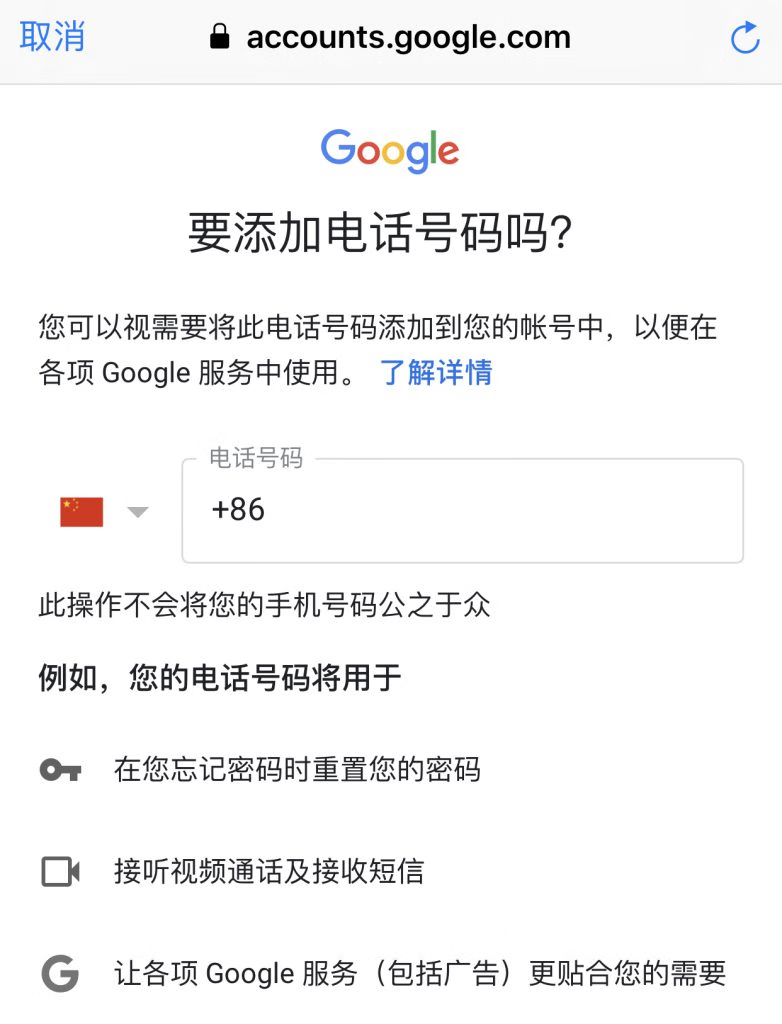
Task: Expand the China flag country code dropdown
Action: (x=104, y=512)
